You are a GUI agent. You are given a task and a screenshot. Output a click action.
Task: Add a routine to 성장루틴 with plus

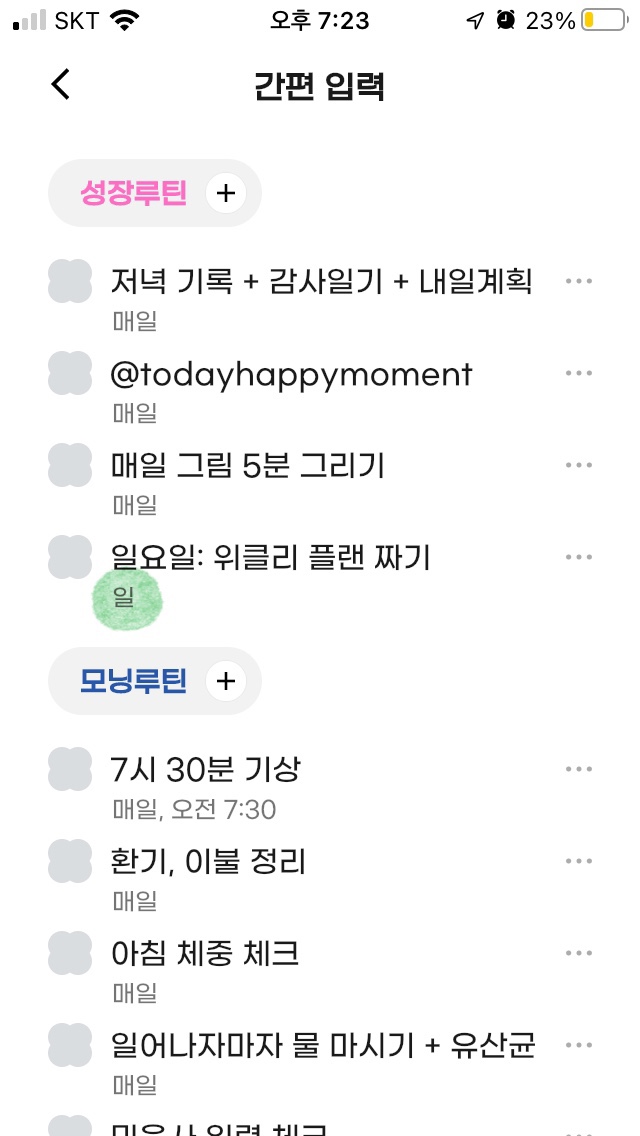(226, 193)
